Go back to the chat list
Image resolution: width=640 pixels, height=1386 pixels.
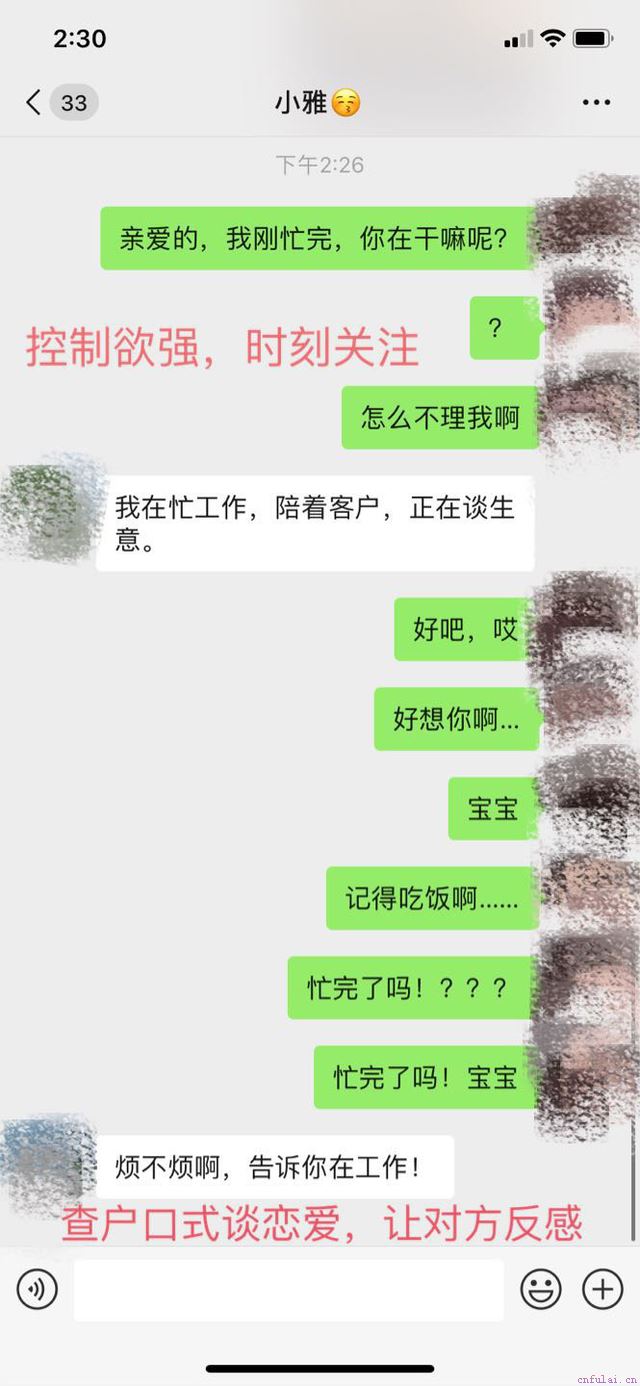coord(36,102)
